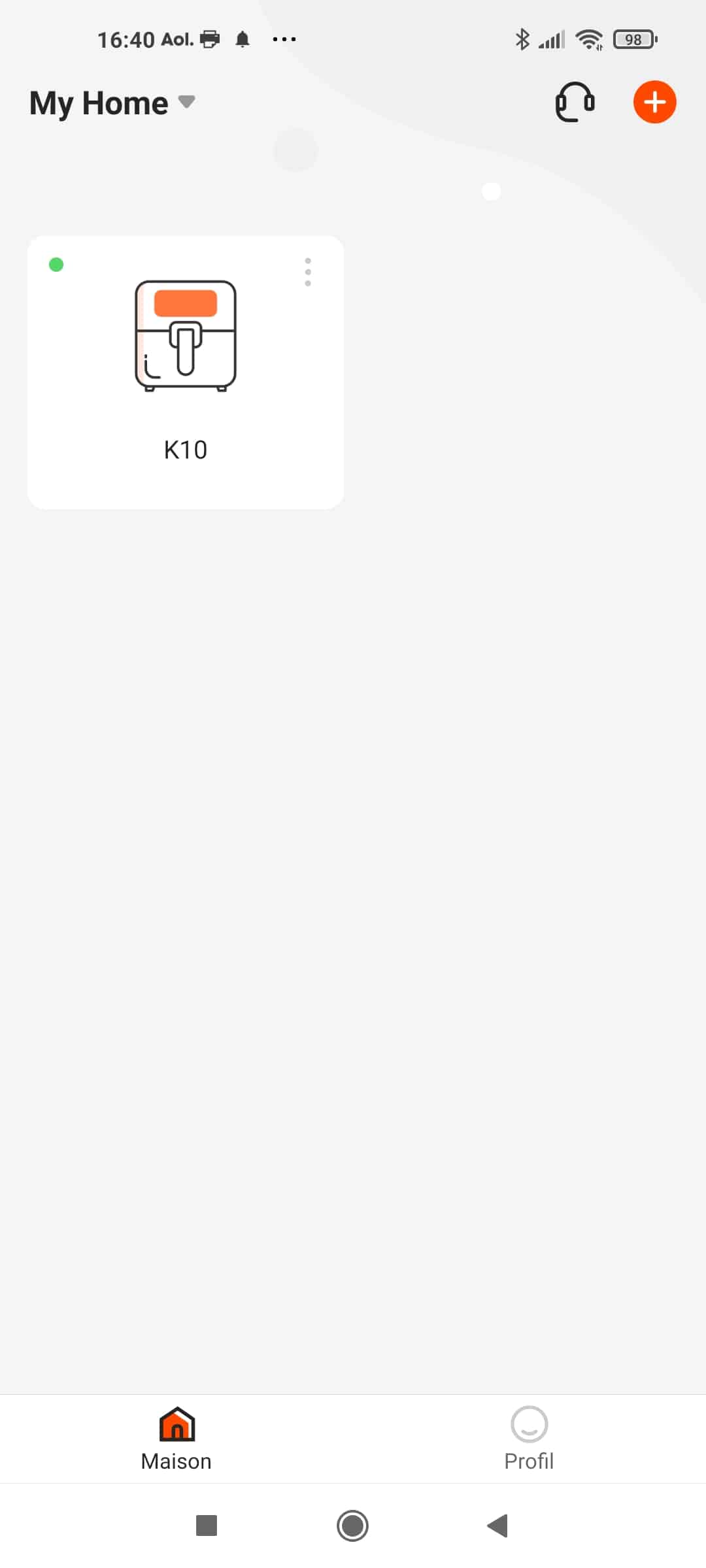
Task: Show recent apps with square button
Action: click(x=207, y=1526)
